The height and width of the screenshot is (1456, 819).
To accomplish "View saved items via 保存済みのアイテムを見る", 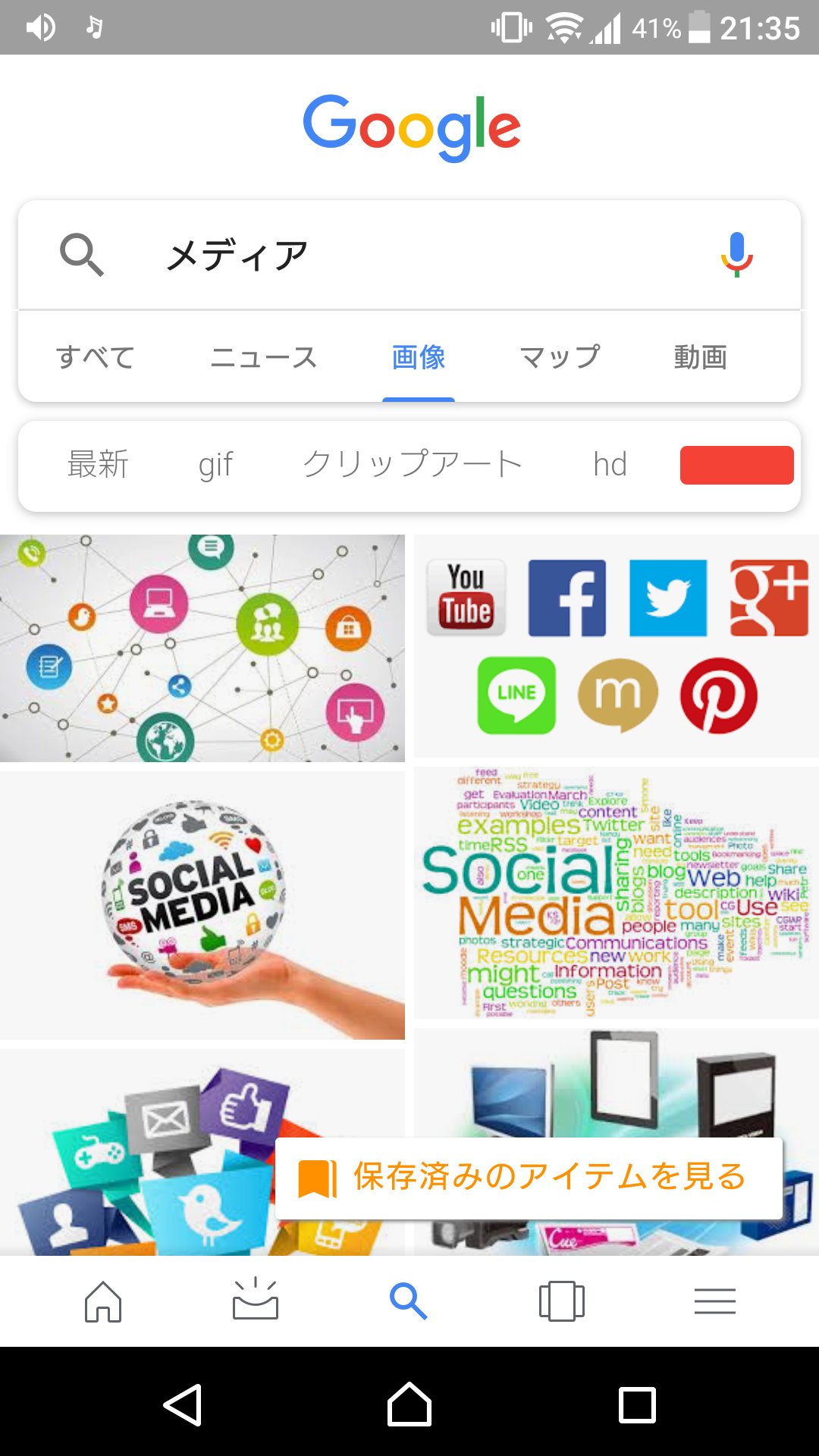I will click(529, 1178).
